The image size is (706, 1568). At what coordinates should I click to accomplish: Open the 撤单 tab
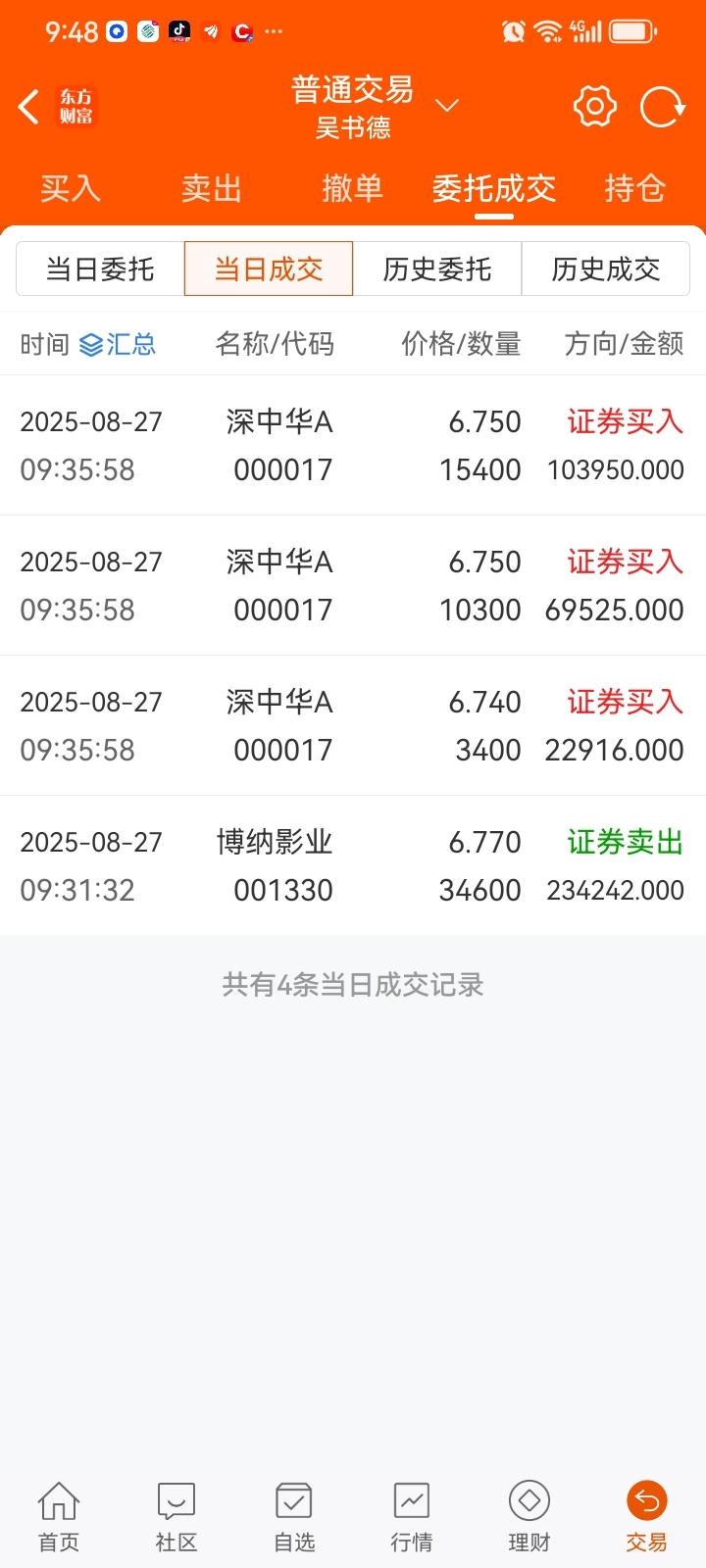[x=353, y=188]
